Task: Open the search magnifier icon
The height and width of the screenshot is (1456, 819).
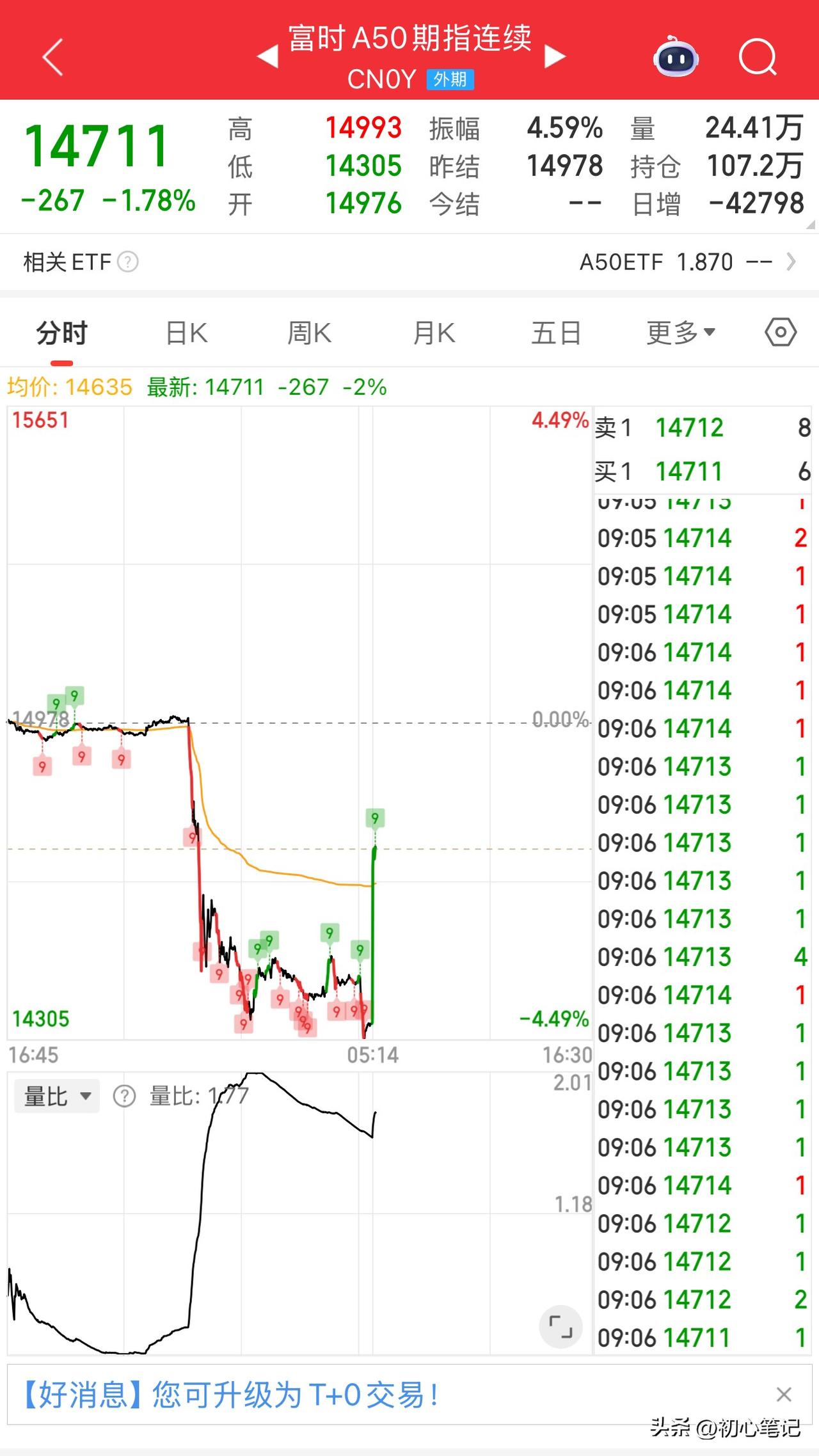Action: [758, 58]
